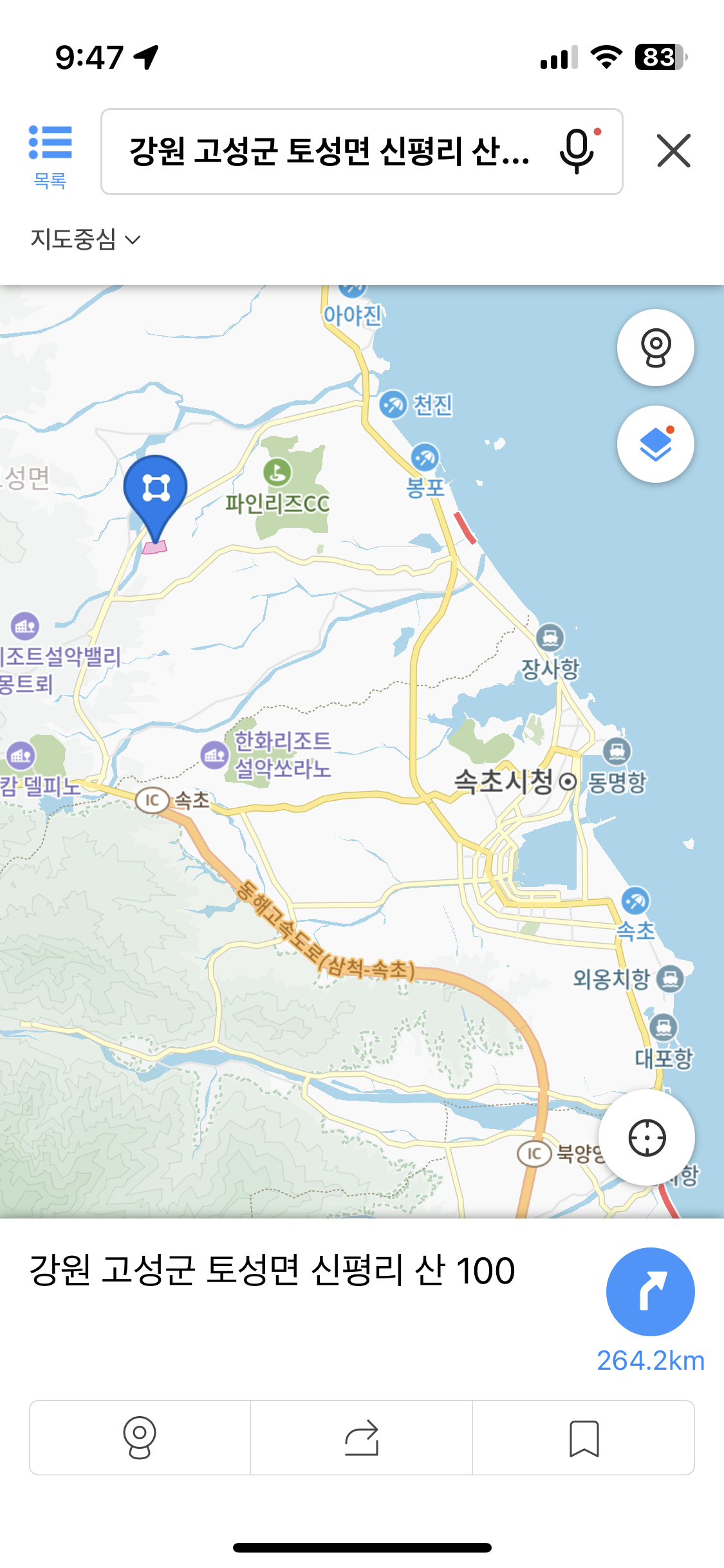
Task: Select 한화리조트 설악쏘라노 marker
Action: coord(214,754)
